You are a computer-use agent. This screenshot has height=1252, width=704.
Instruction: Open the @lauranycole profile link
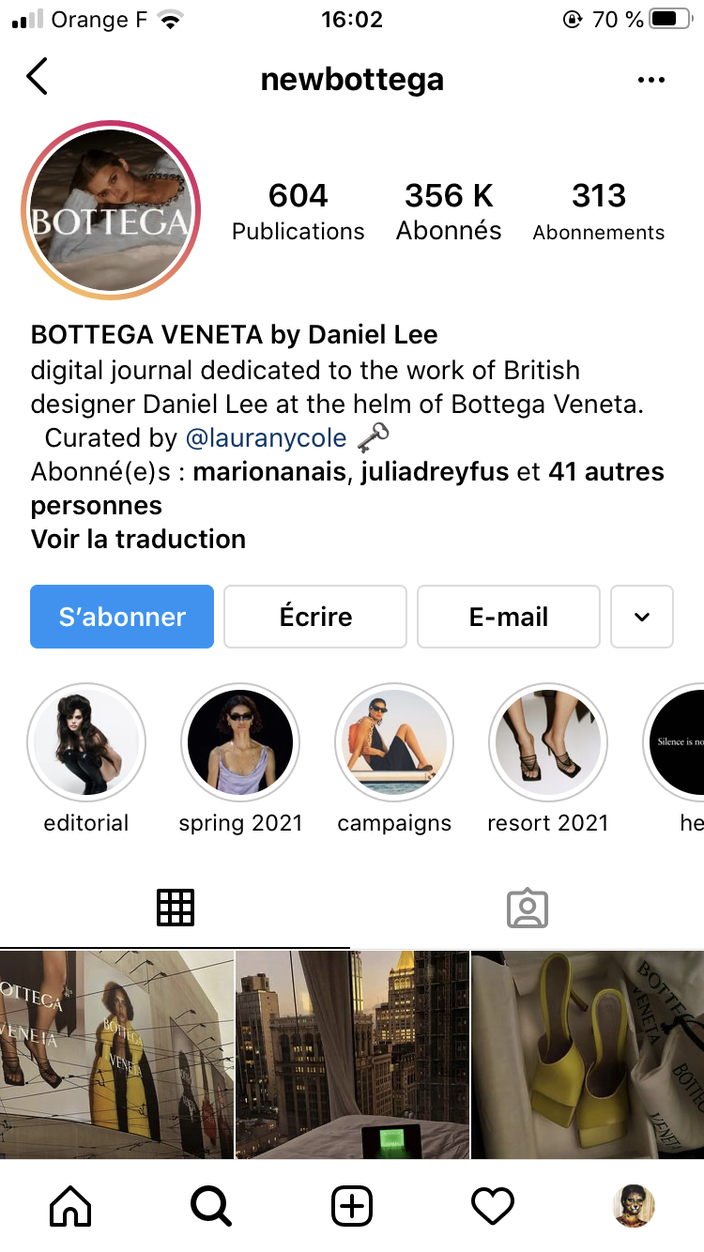[266, 438]
